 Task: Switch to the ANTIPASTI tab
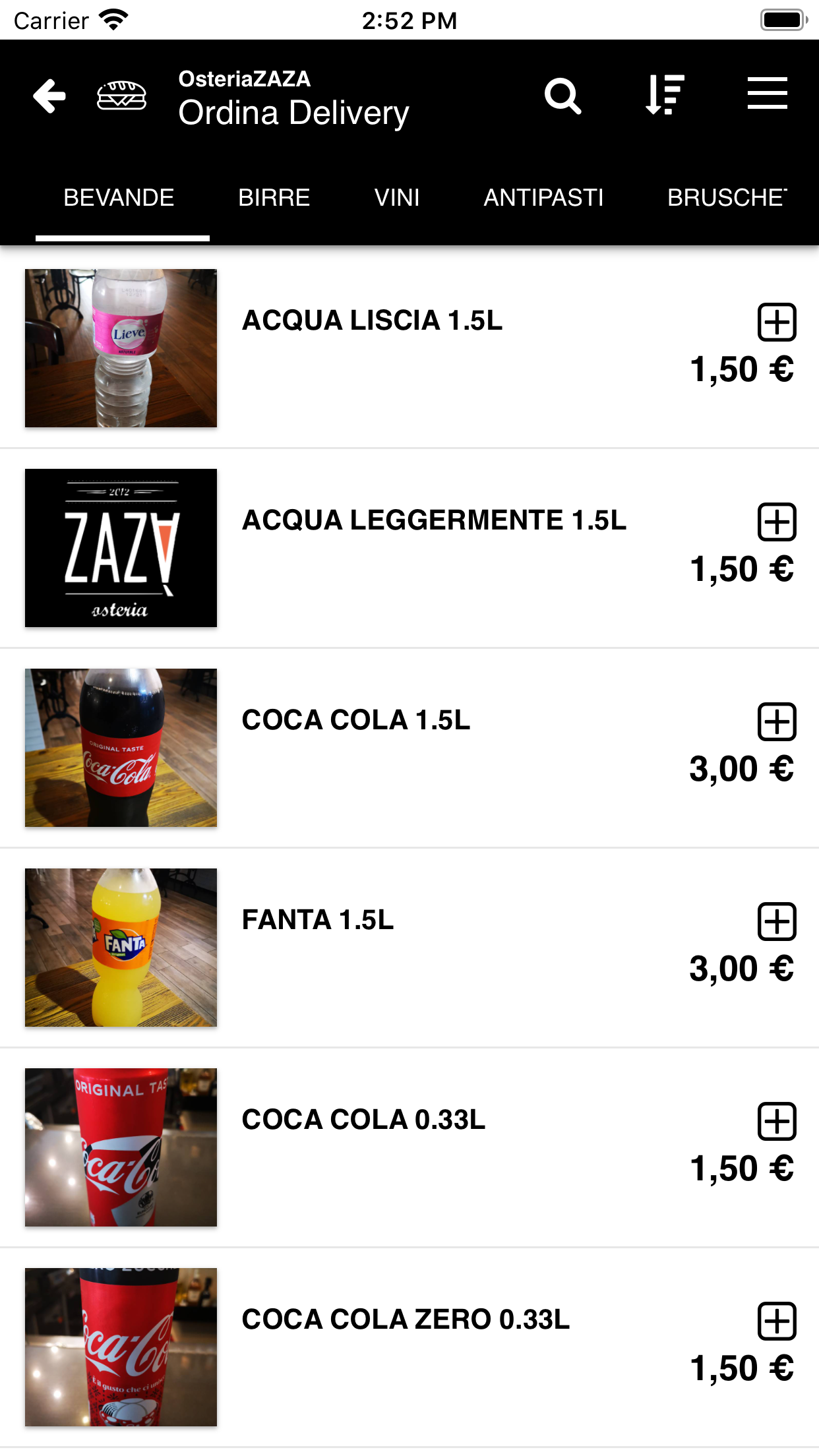pyautogui.click(x=543, y=198)
